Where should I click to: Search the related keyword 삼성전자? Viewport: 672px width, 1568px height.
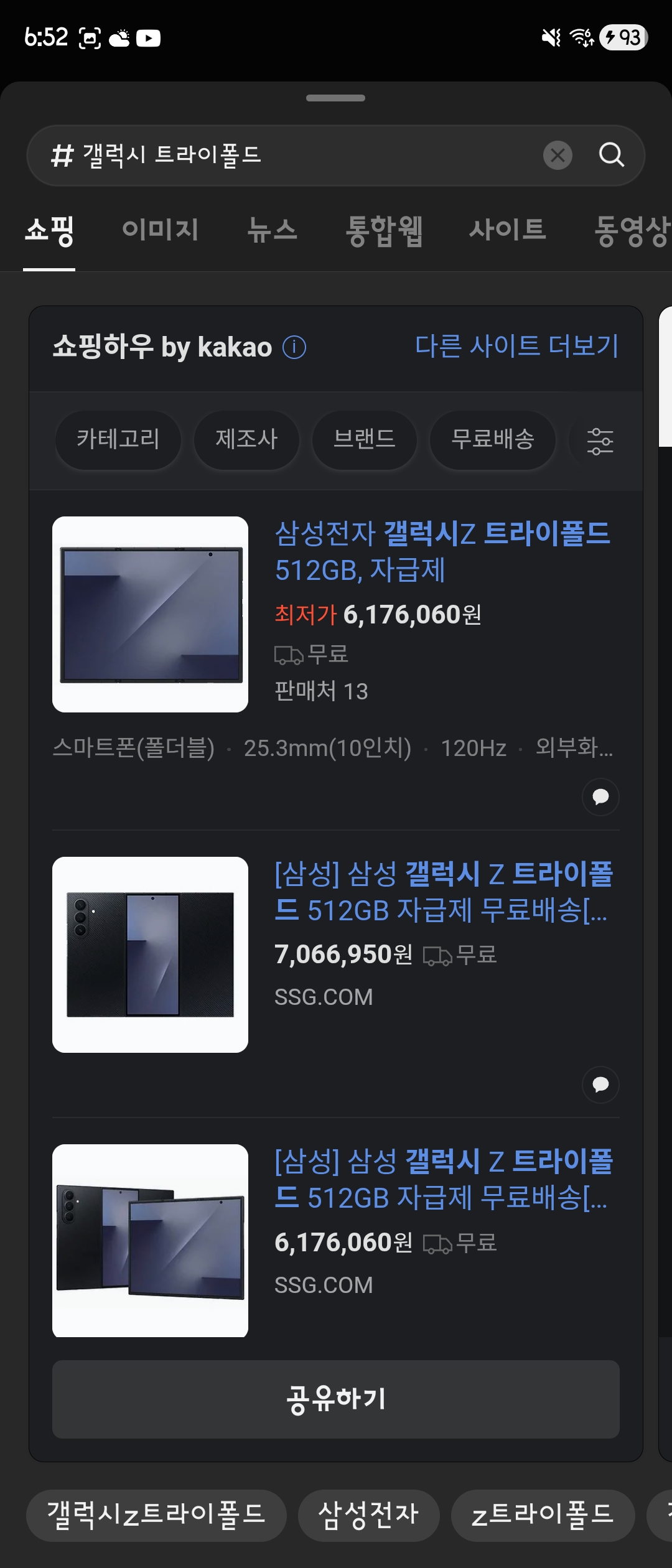pos(368,1514)
